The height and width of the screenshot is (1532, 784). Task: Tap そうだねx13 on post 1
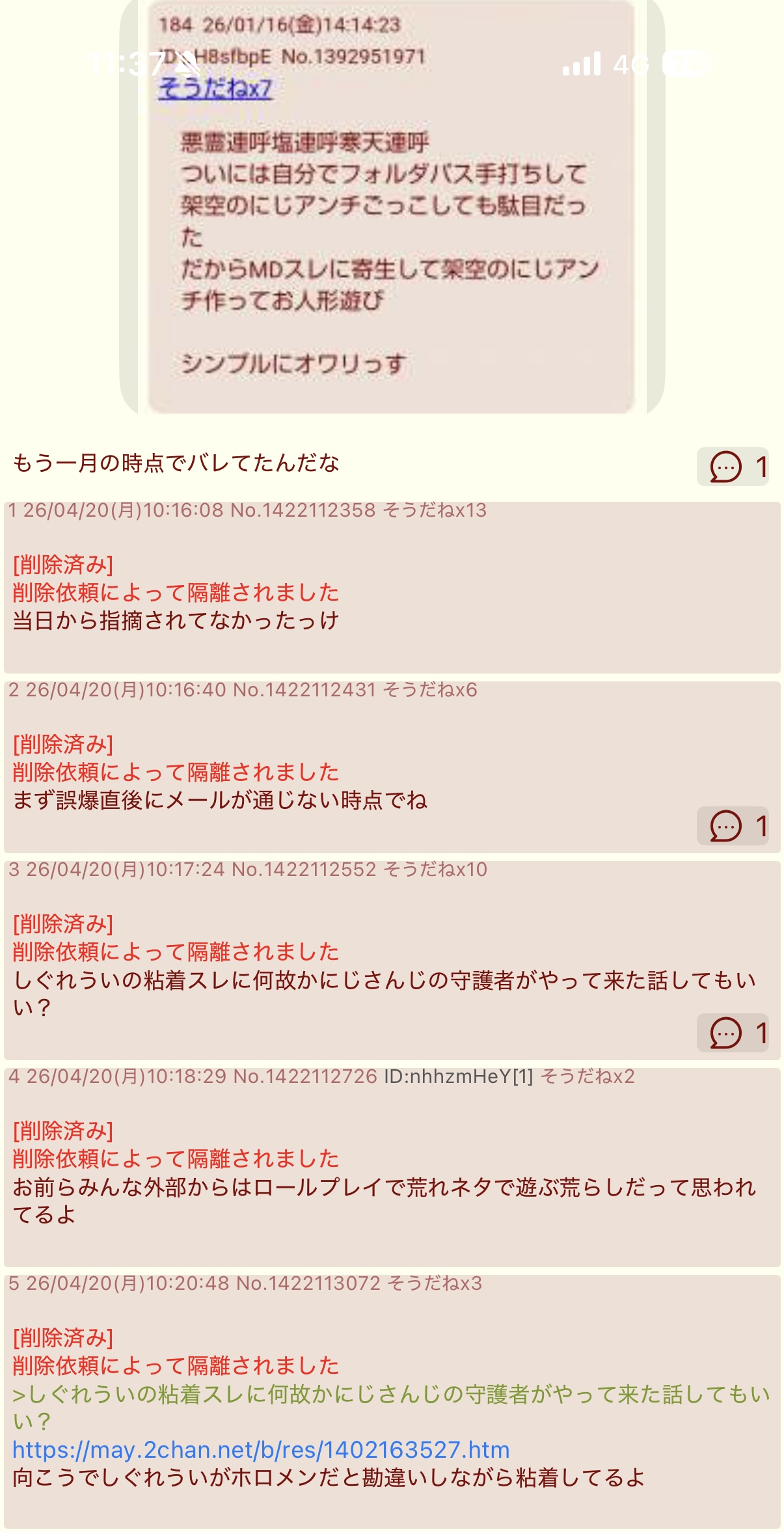click(x=435, y=510)
